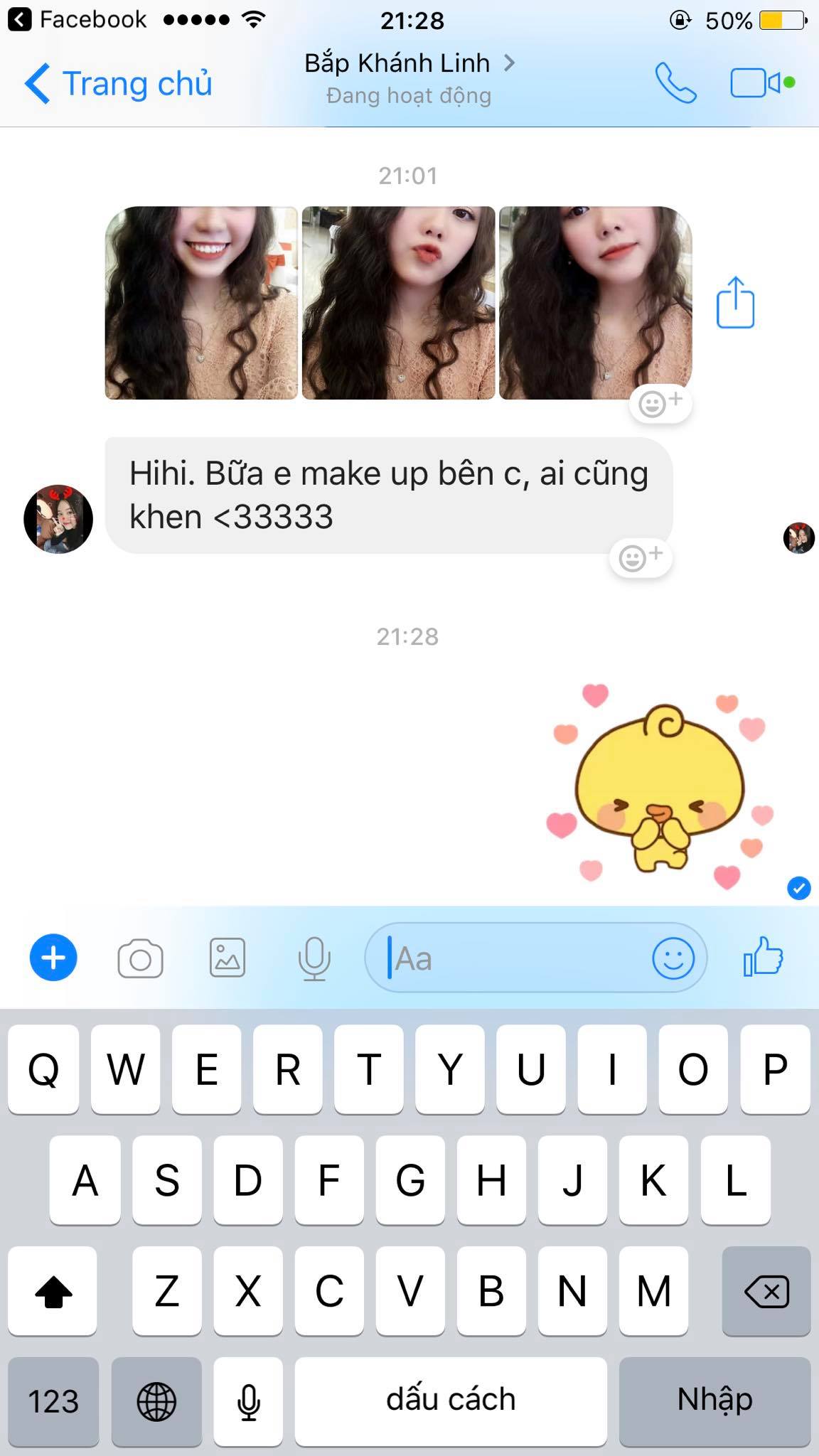Go back to Trang chủ

[119, 84]
